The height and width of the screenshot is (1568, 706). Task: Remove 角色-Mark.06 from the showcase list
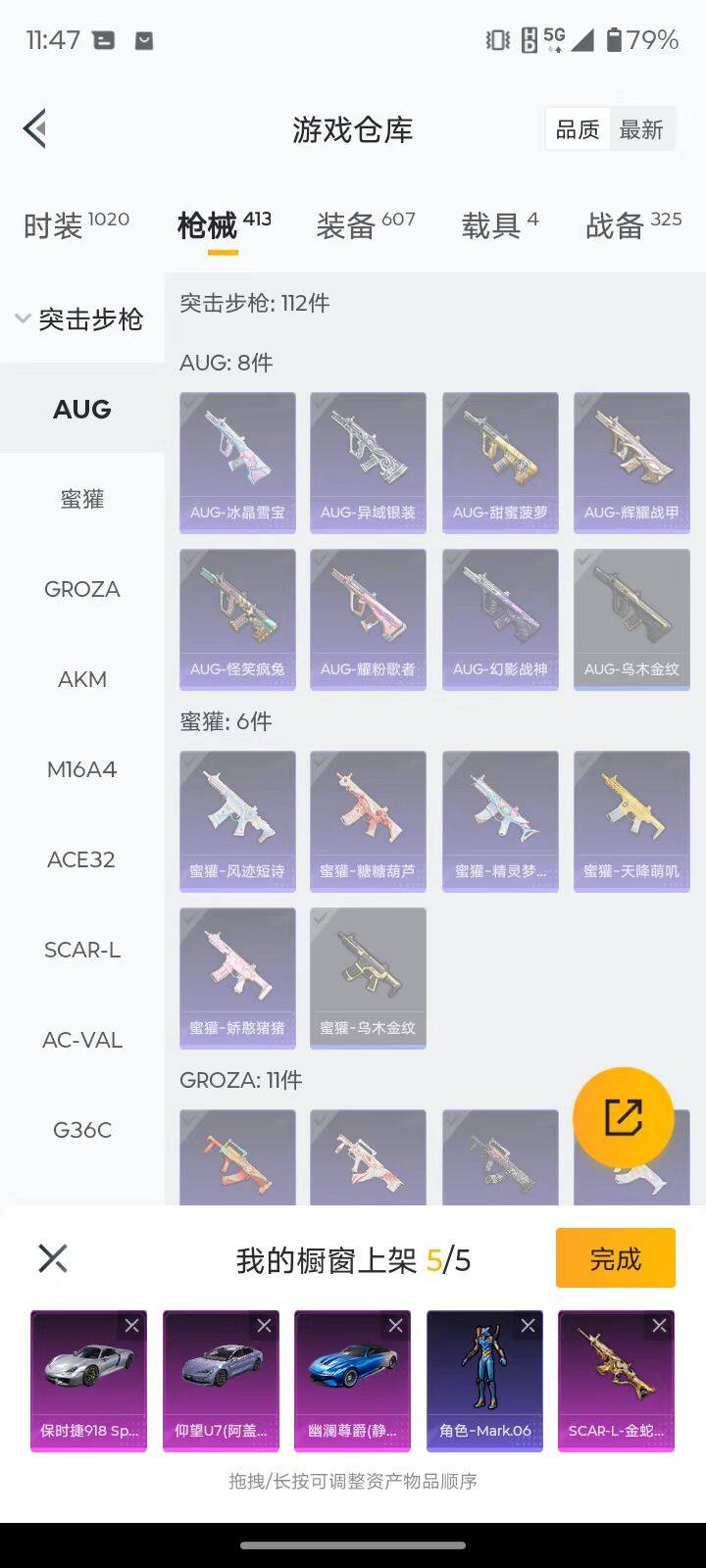[x=529, y=1325]
